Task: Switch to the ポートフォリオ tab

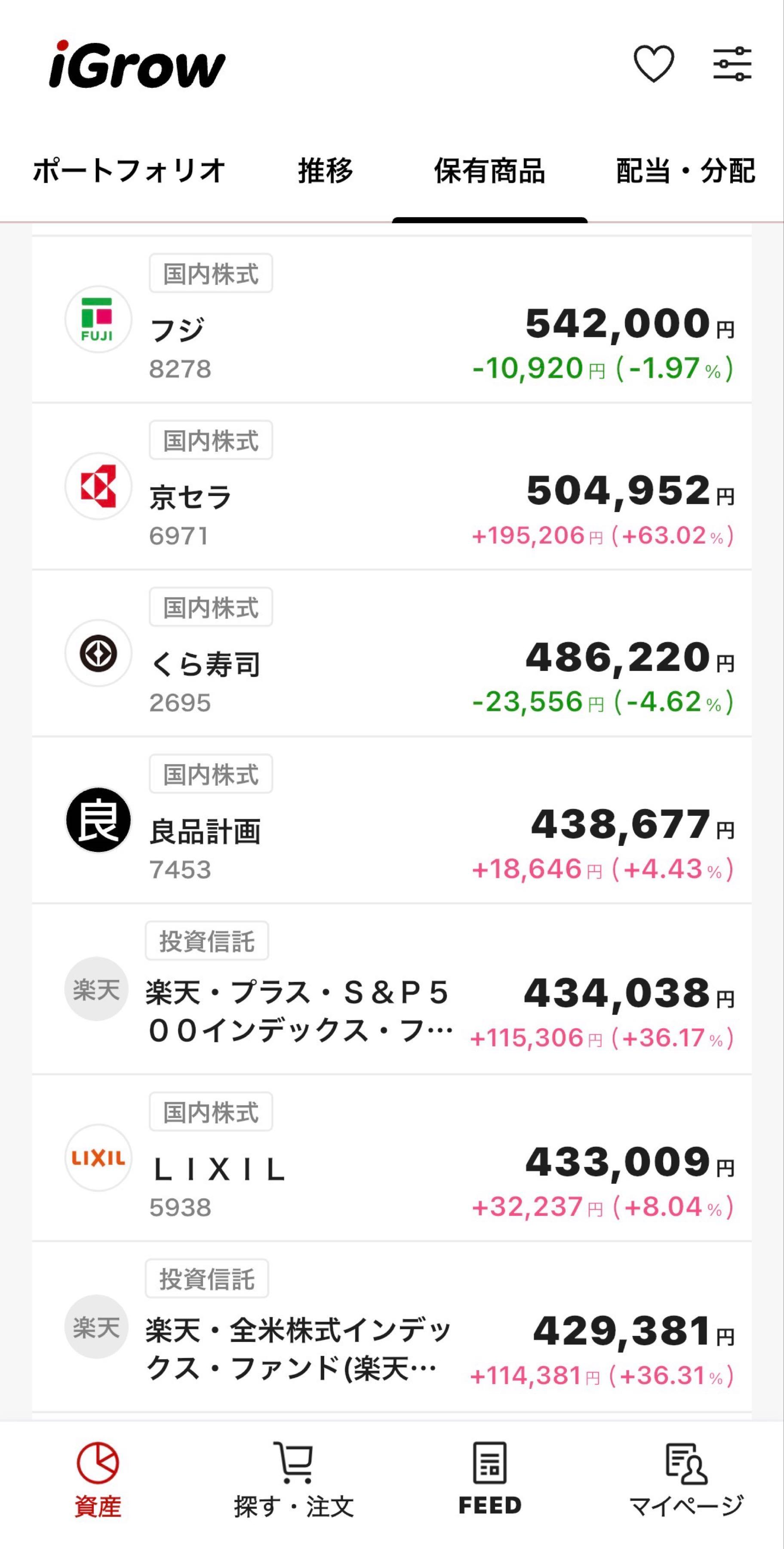Action: tap(129, 171)
